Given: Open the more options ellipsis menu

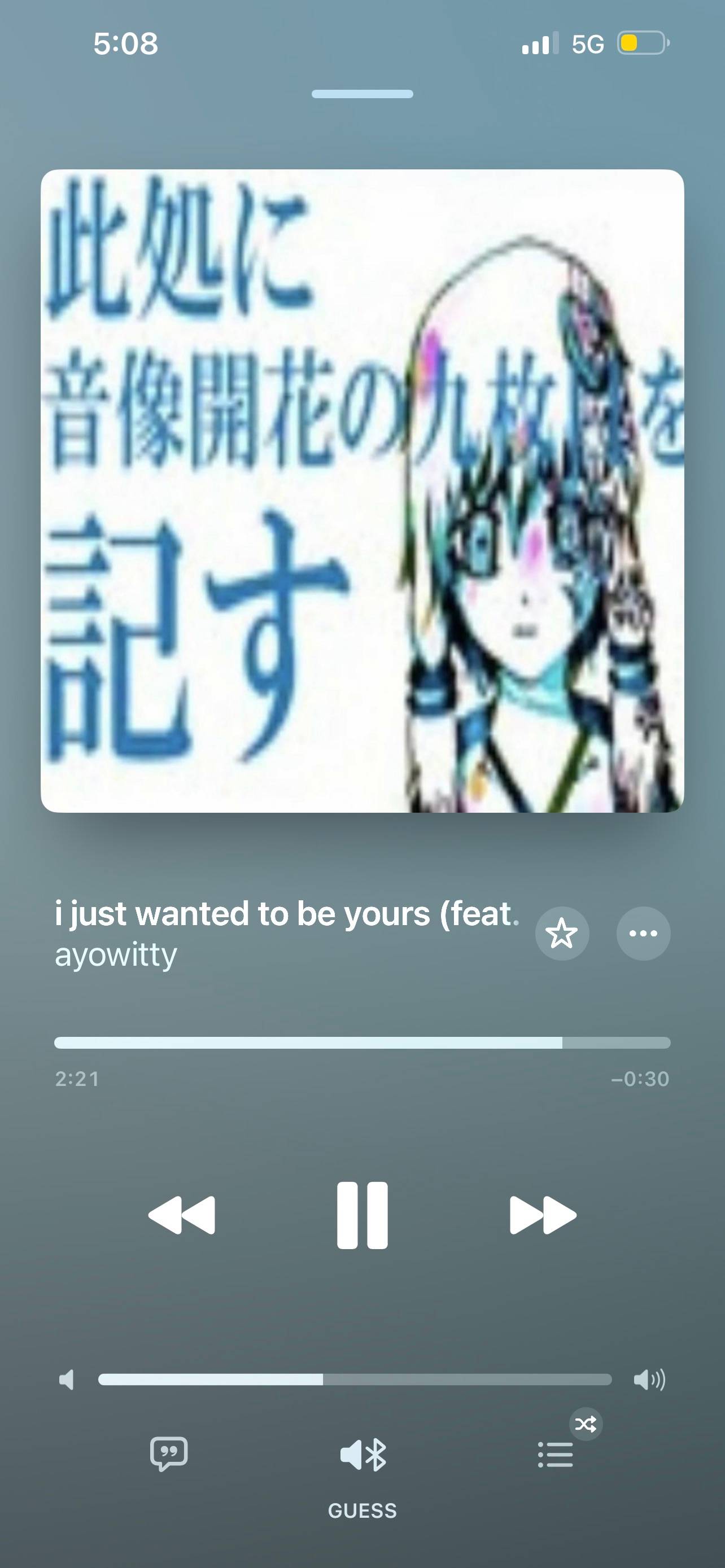Looking at the screenshot, I should [x=643, y=934].
